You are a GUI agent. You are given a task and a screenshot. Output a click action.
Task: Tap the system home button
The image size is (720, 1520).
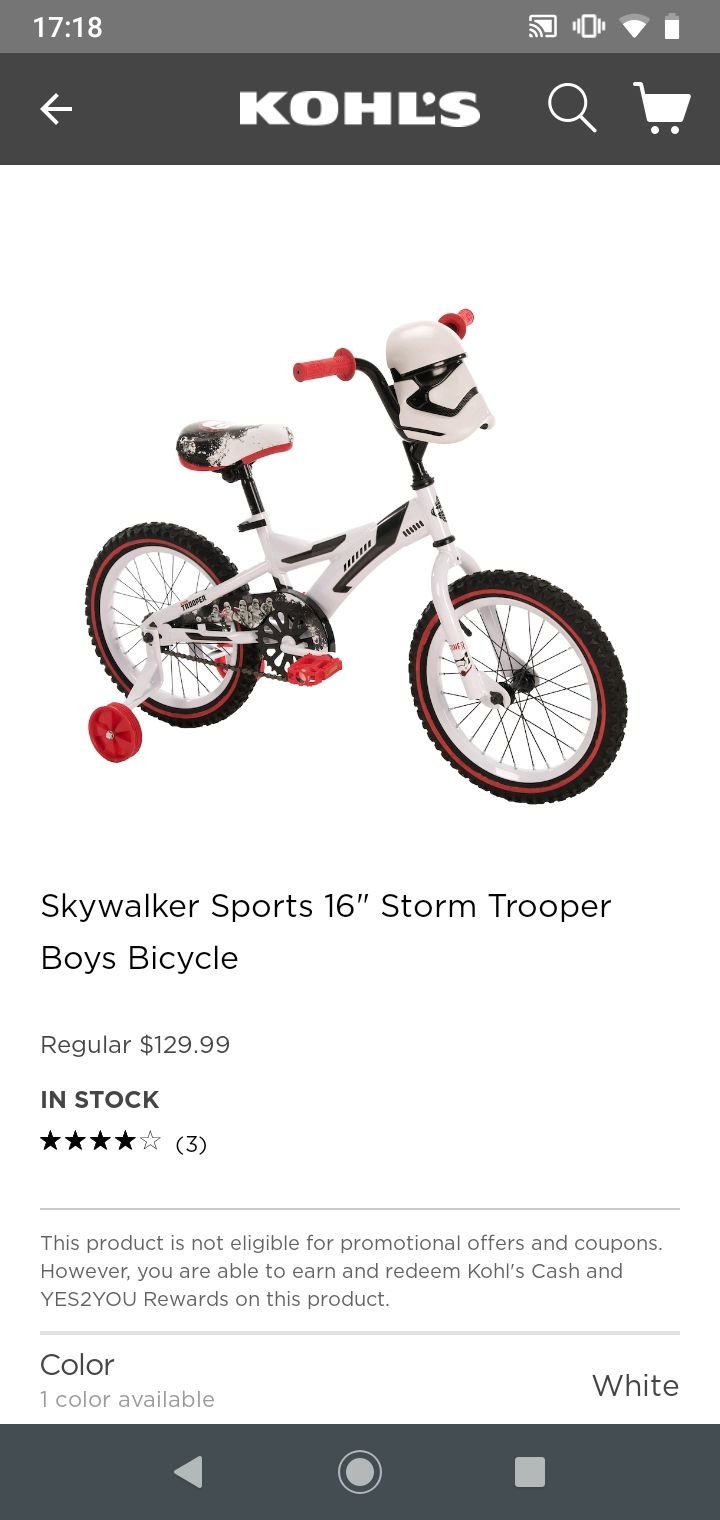coord(360,1472)
